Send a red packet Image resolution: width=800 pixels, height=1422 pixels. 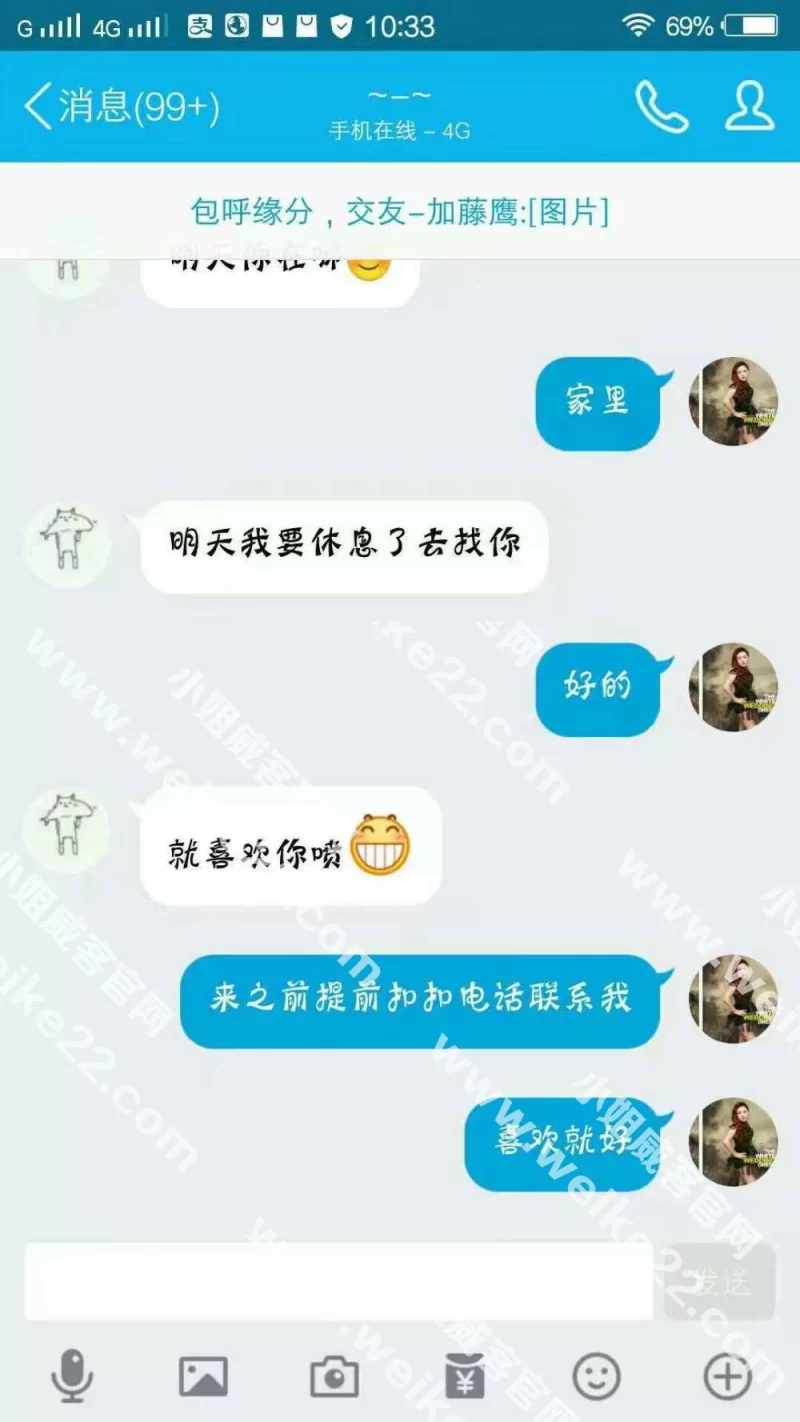465,1377
